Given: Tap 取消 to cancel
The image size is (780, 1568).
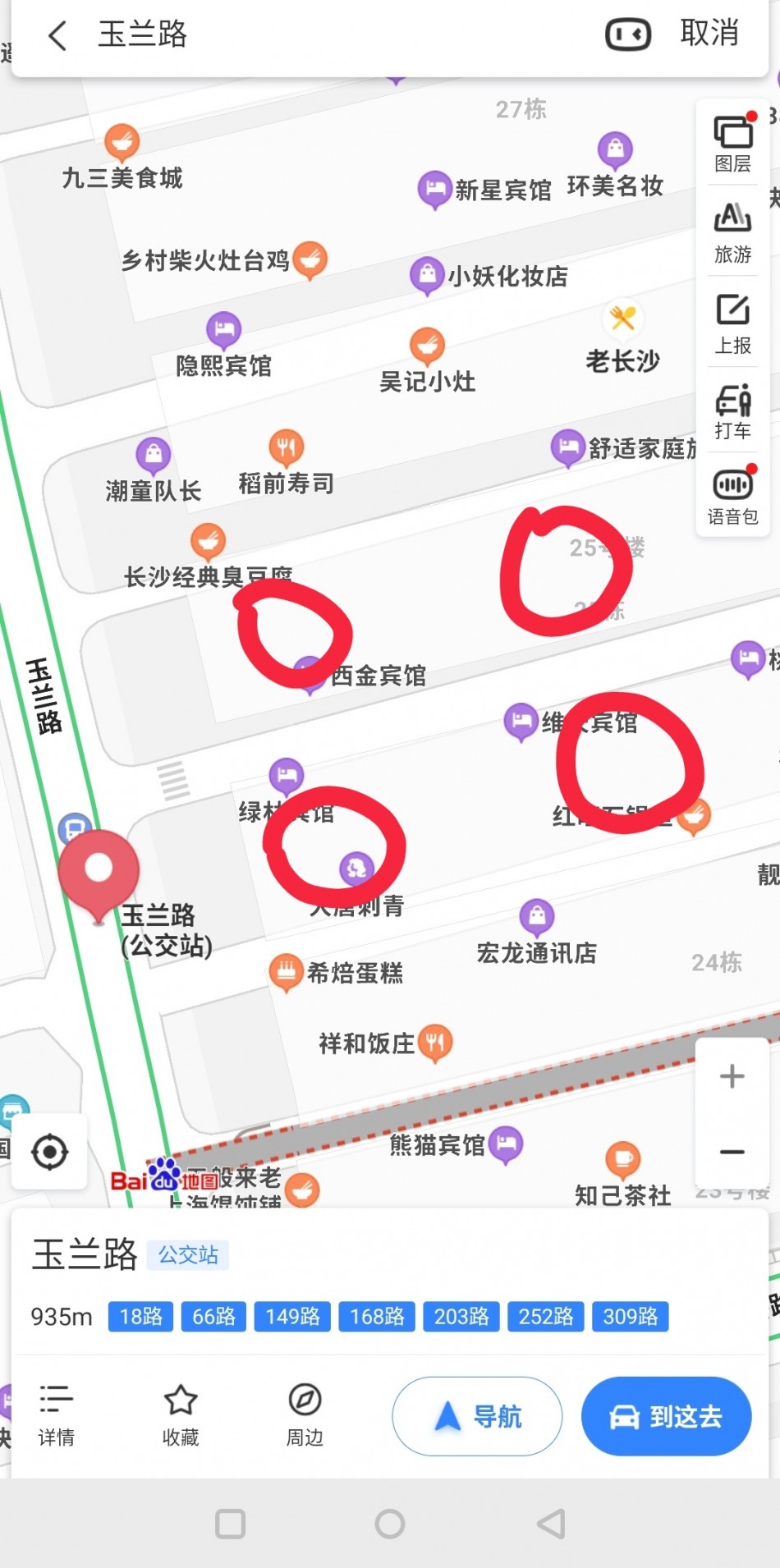Looking at the screenshot, I should (709, 34).
